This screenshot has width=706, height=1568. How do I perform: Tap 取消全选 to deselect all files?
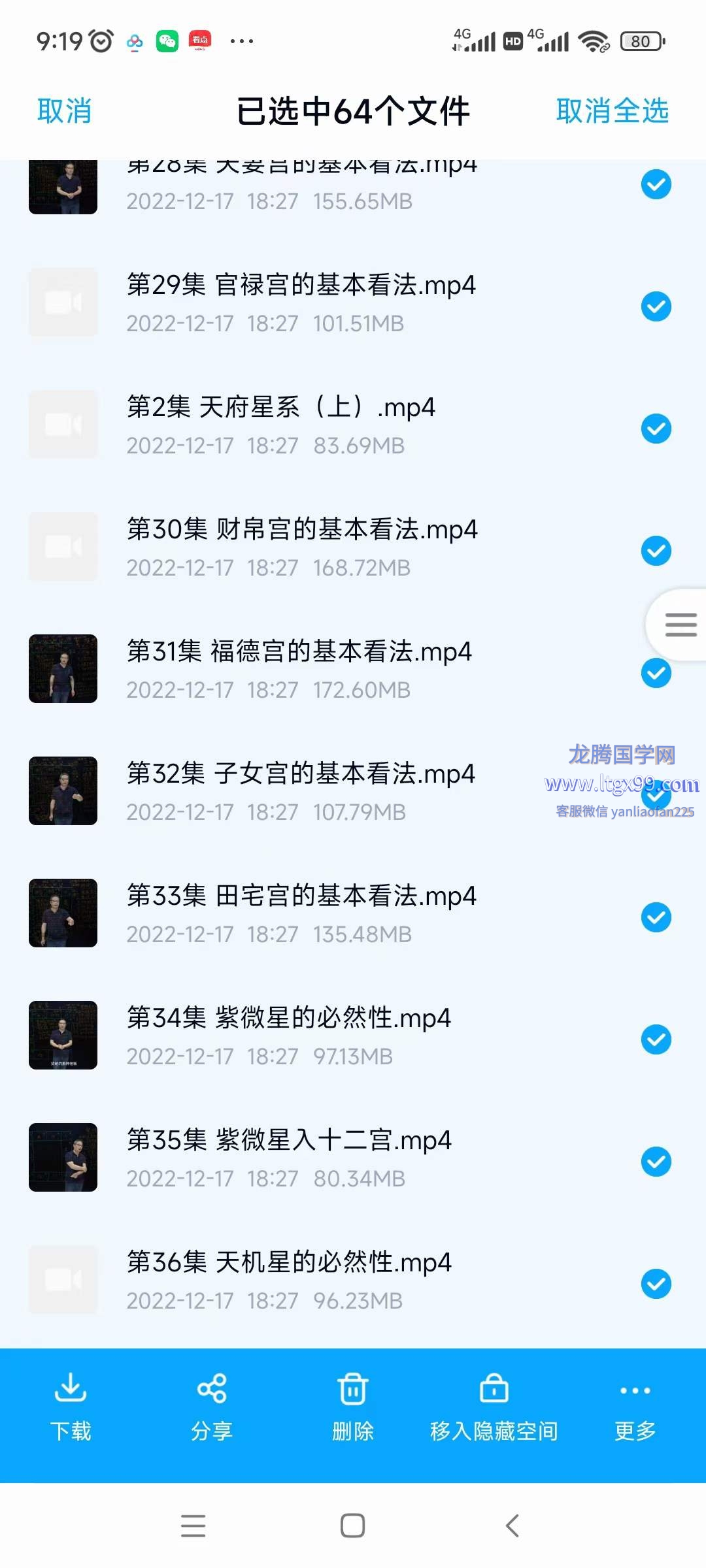[612, 111]
